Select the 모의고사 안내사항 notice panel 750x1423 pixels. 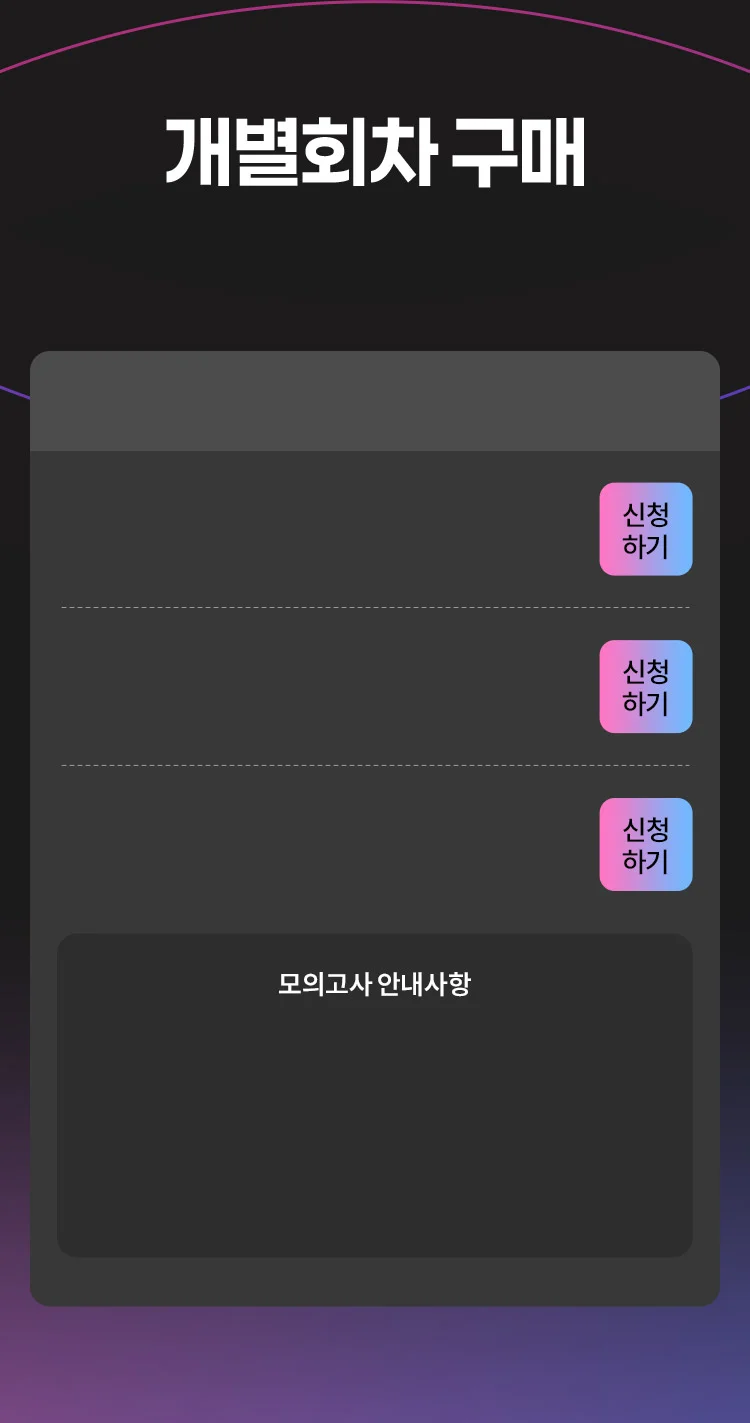click(374, 1093)
